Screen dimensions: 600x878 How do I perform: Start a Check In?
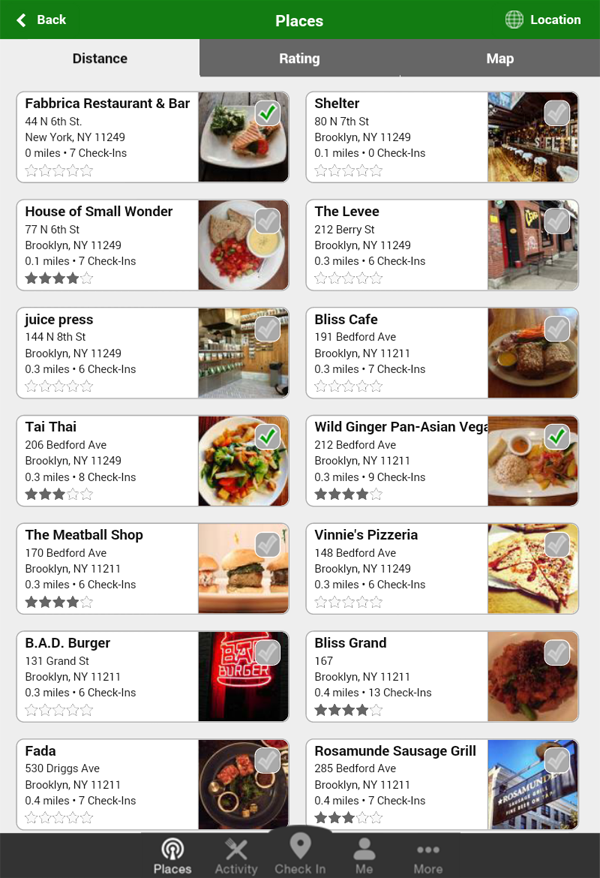click(300, 854)
